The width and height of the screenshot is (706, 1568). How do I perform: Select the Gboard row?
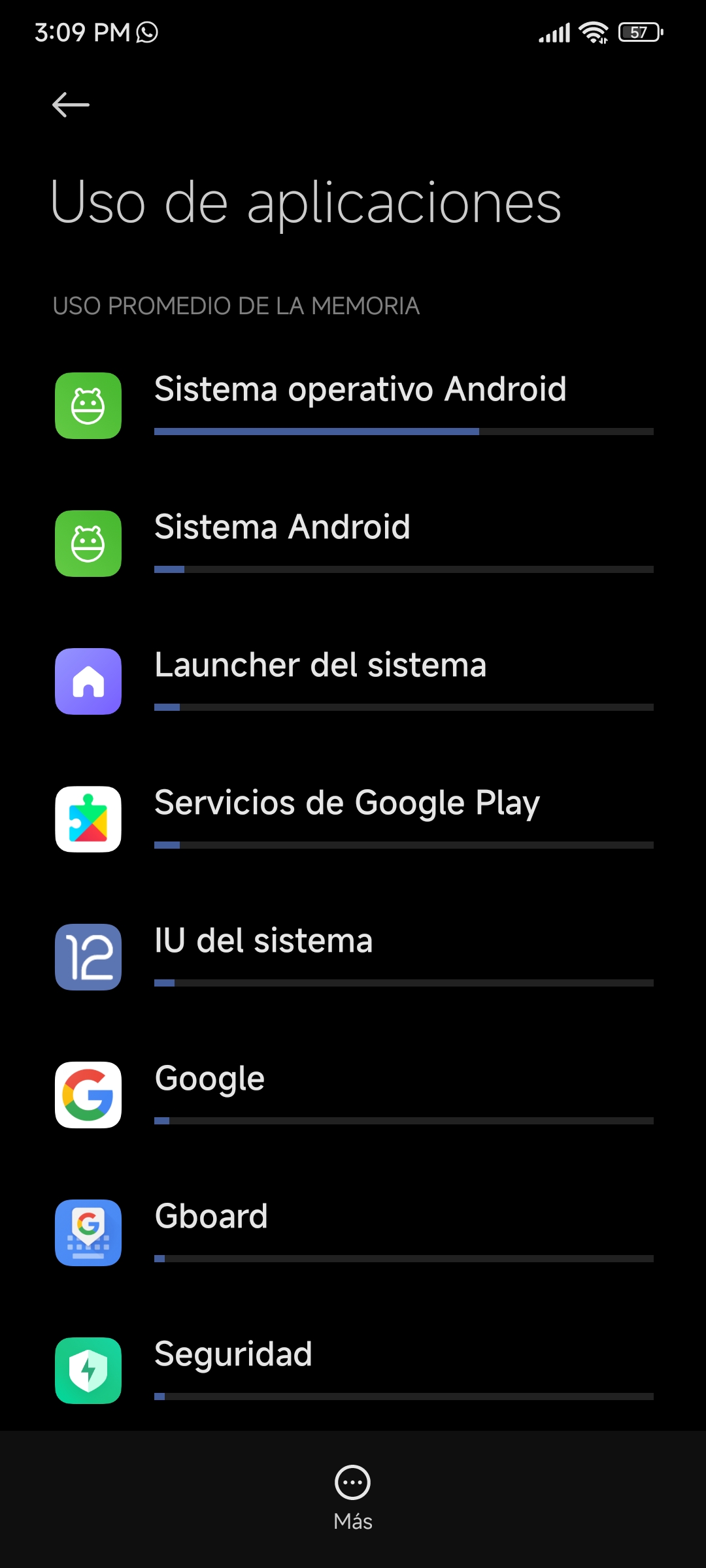coord(353,1233)
